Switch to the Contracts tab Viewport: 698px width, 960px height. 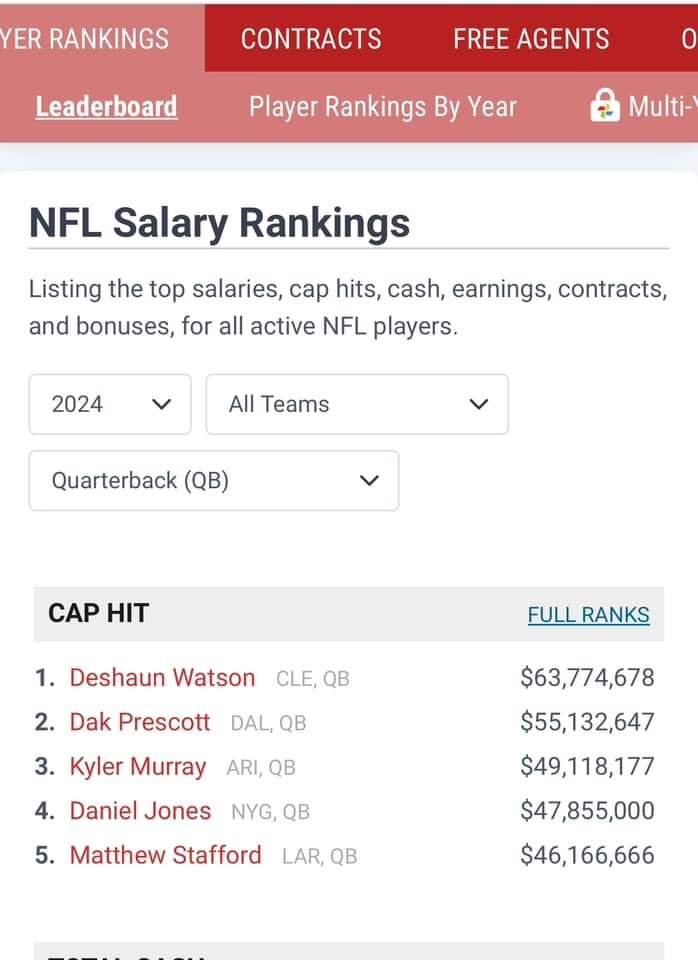point(311,39)
